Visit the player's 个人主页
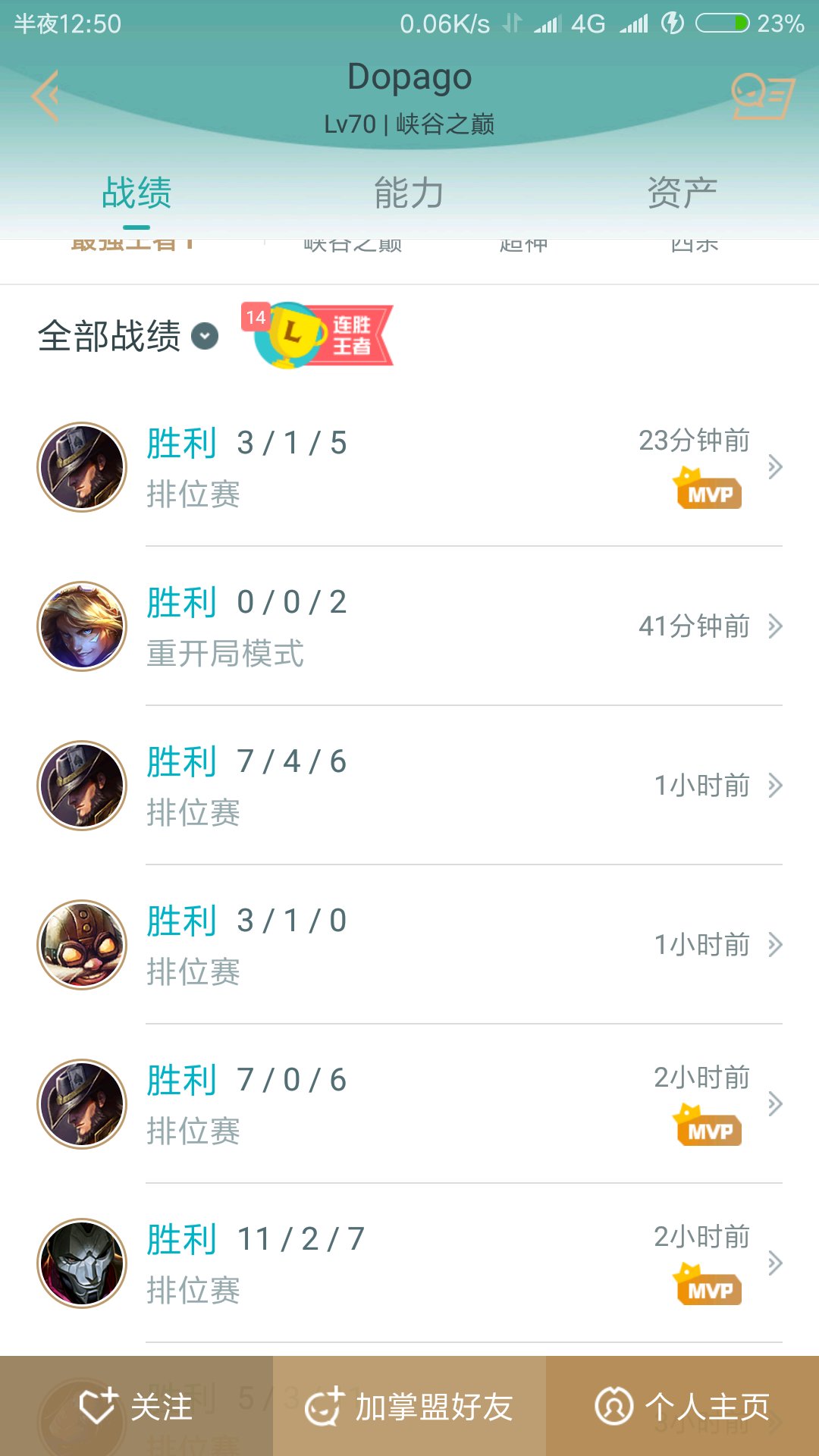The height and width of the screenshot is (1456, 819). [x=682, y=1407]
